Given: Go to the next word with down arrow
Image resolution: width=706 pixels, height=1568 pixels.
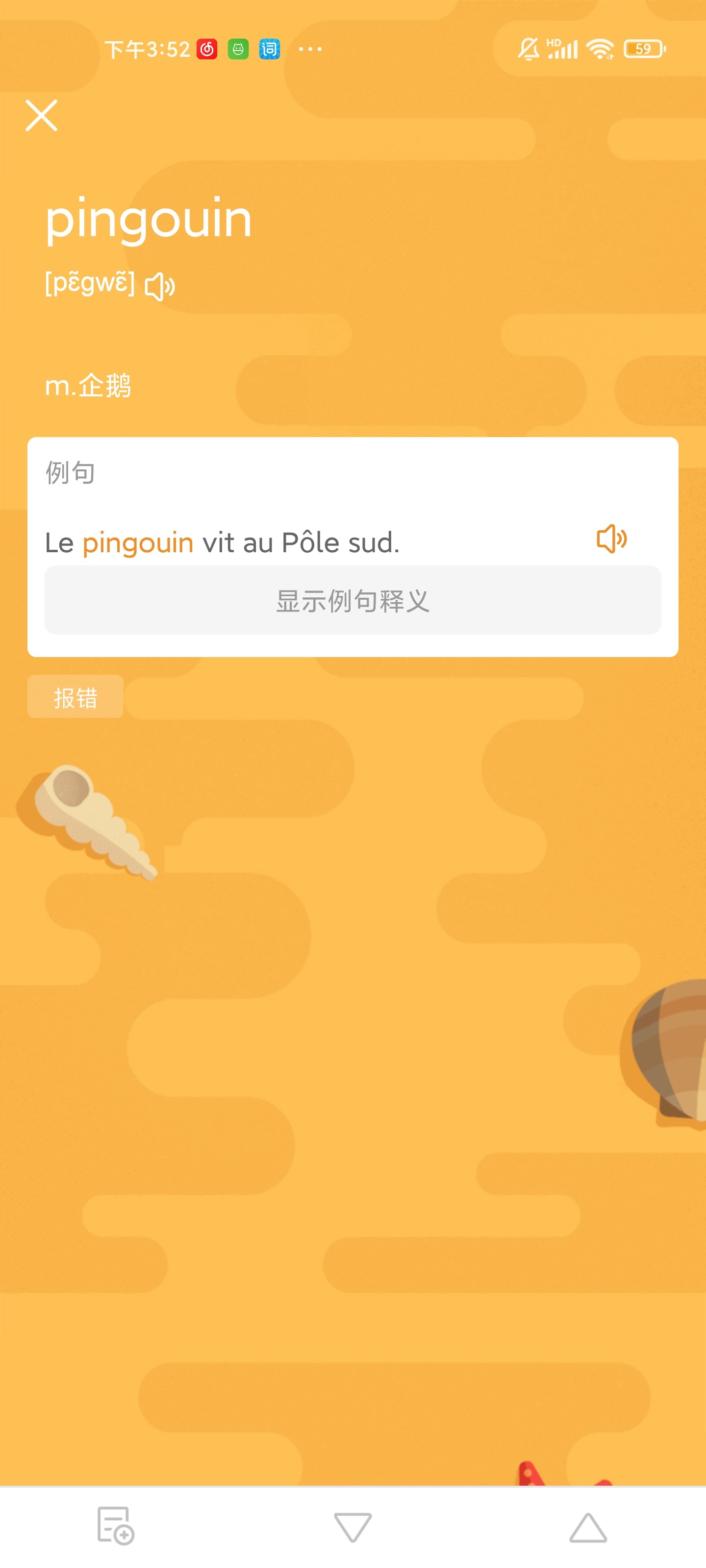Looking at the screenshot, I should 353,1527.
